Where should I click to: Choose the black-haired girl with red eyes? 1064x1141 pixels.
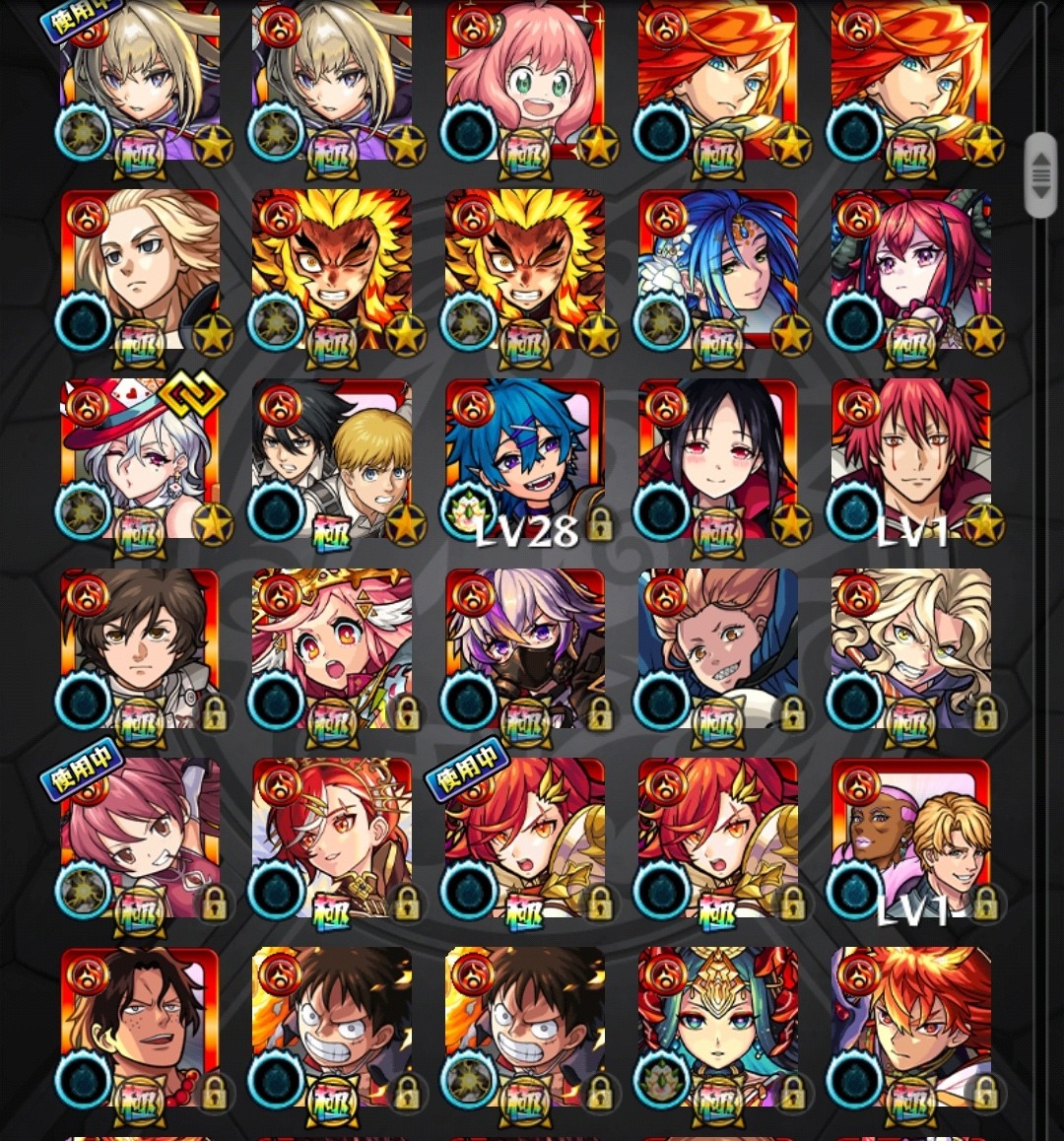point(717,460)
